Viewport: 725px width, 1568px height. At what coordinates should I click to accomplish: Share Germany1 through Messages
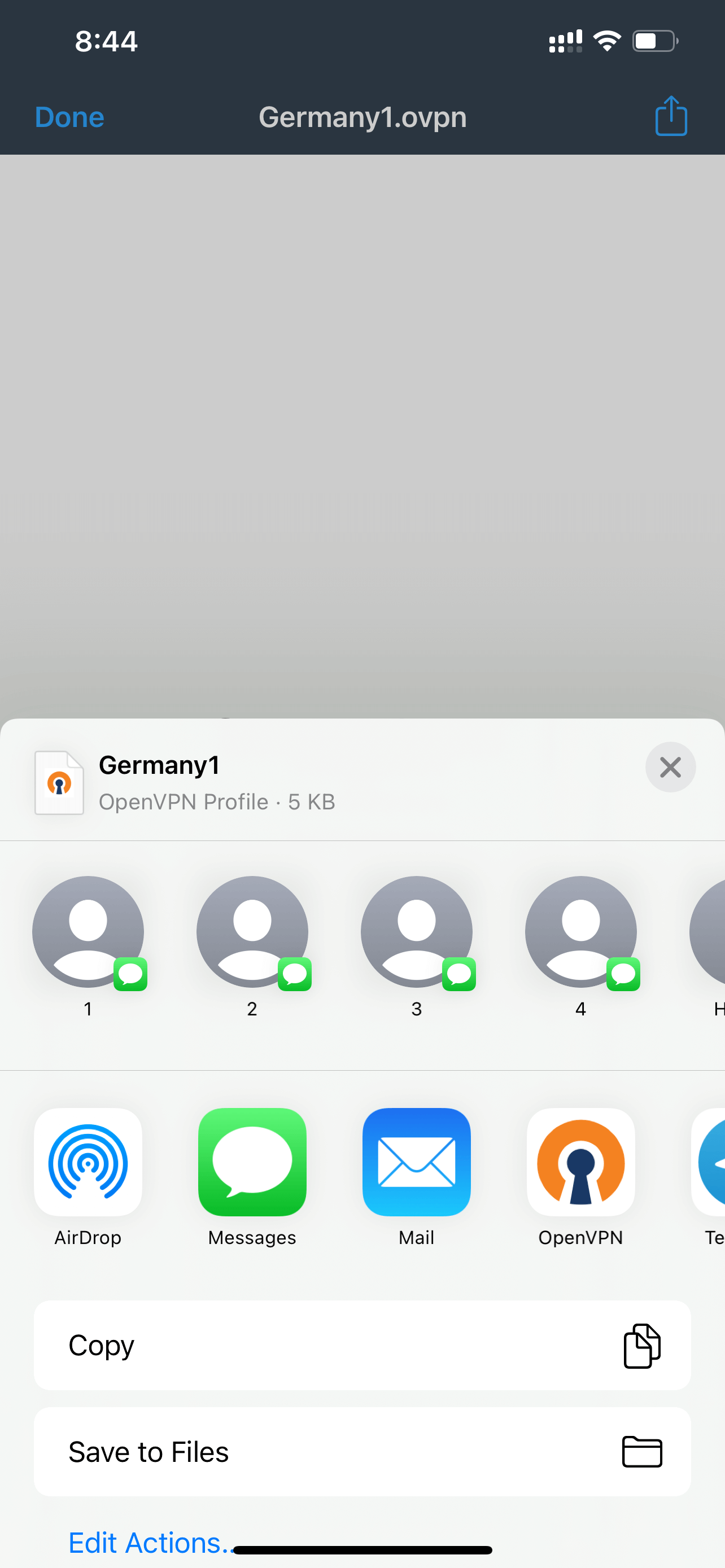pos(252,1162)
